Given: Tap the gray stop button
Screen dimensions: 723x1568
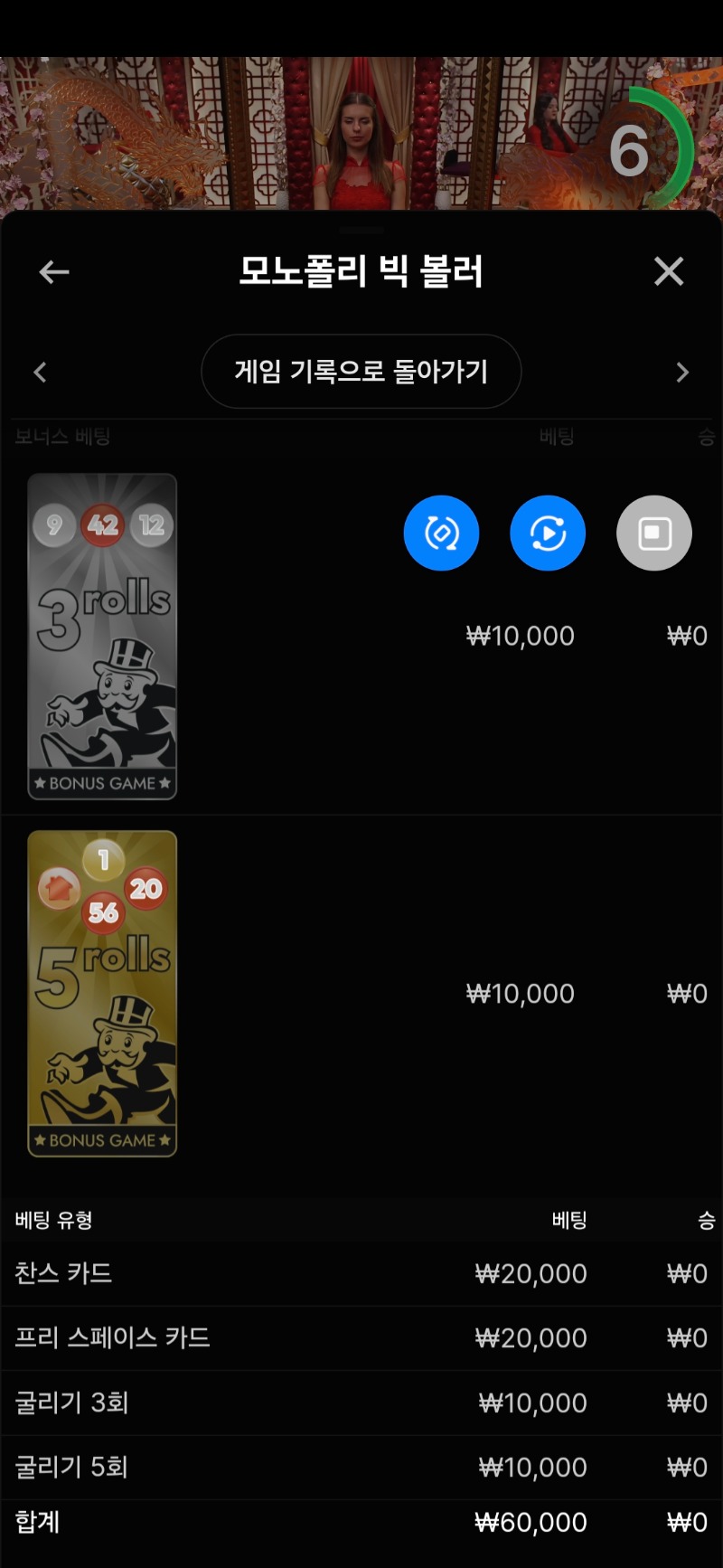Looking at the screenshot, I should (x=654, y=534).
